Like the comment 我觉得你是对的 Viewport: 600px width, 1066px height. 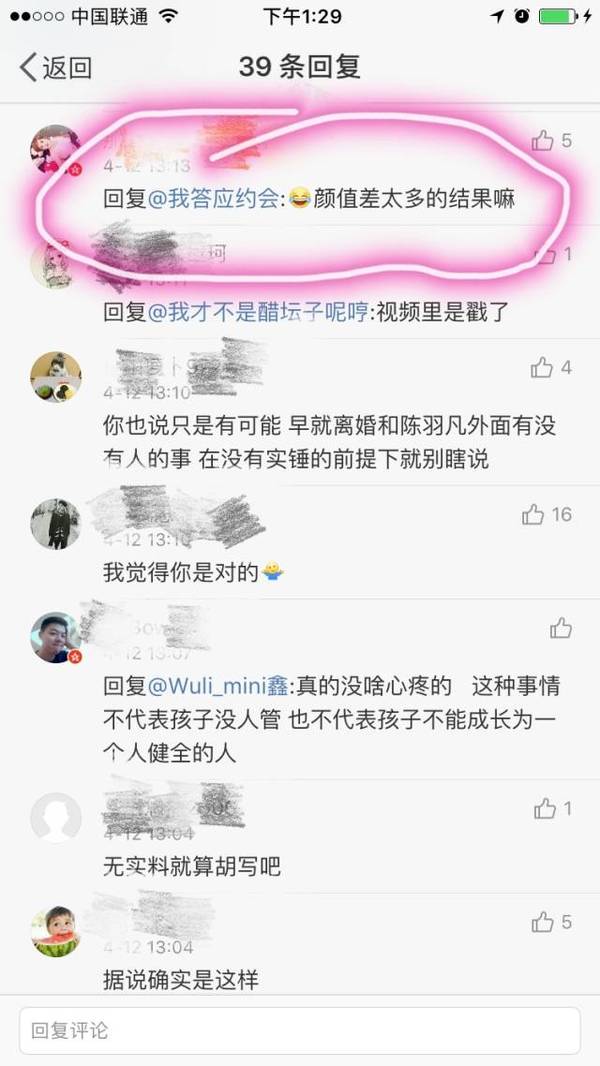coord(534,515)
